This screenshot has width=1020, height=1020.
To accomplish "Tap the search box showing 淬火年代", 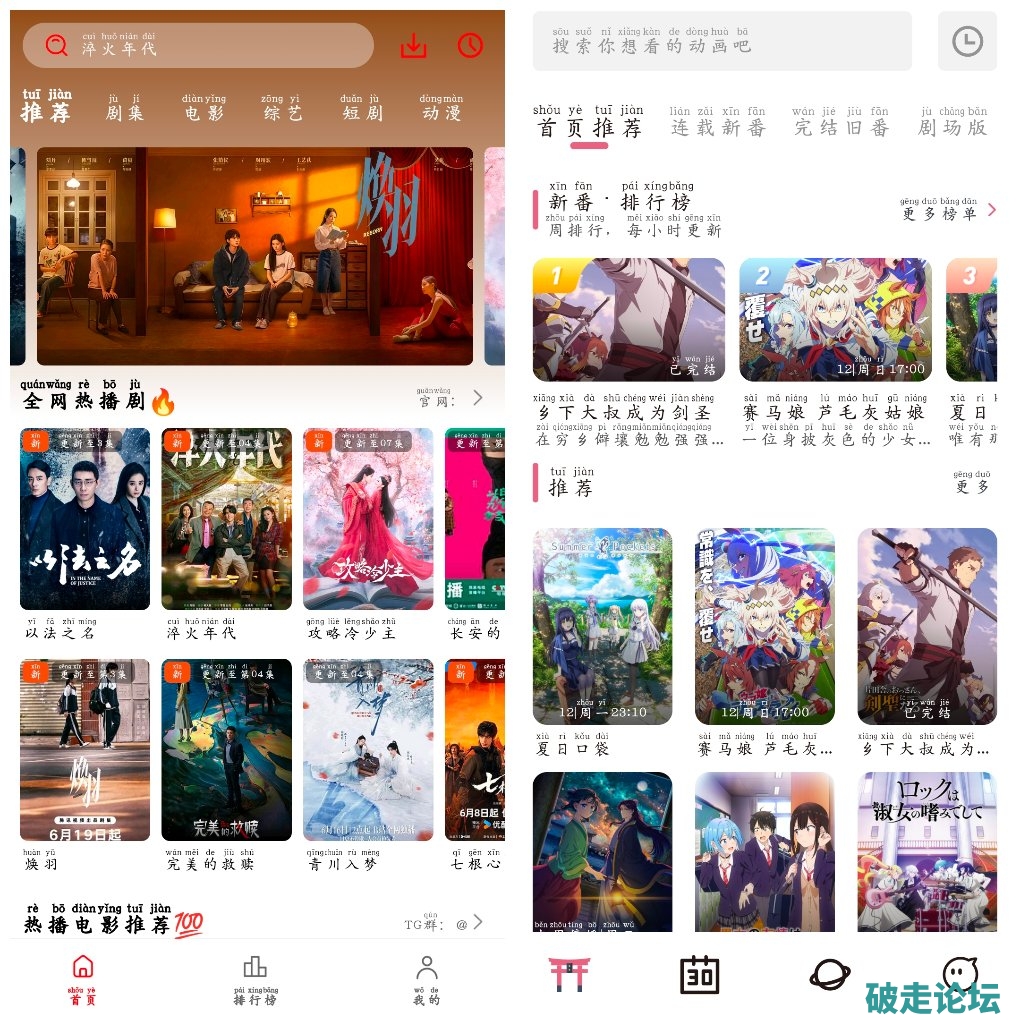I will (x=198, y=46).
